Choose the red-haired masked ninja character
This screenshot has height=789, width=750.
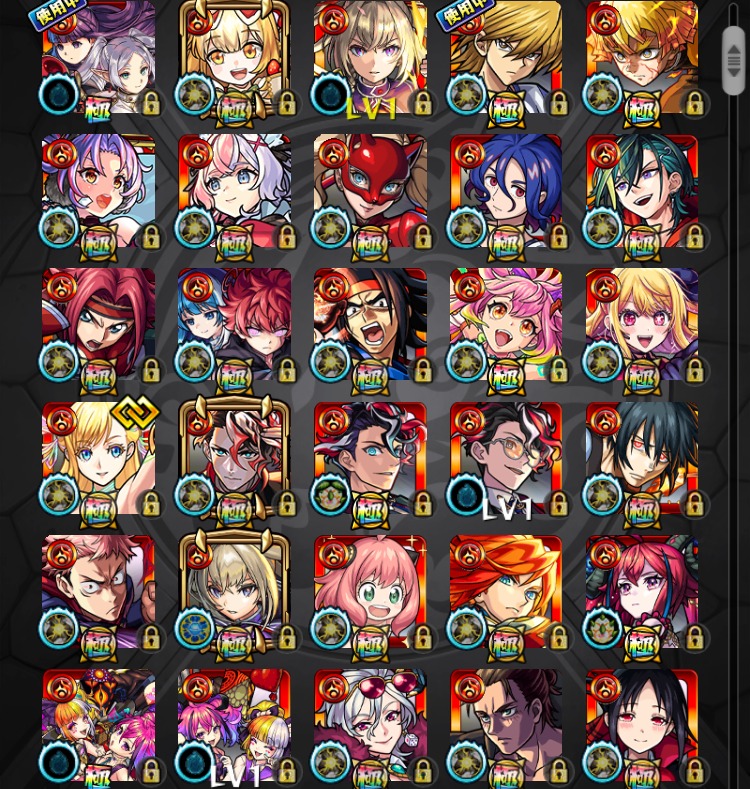pos(98,323)
